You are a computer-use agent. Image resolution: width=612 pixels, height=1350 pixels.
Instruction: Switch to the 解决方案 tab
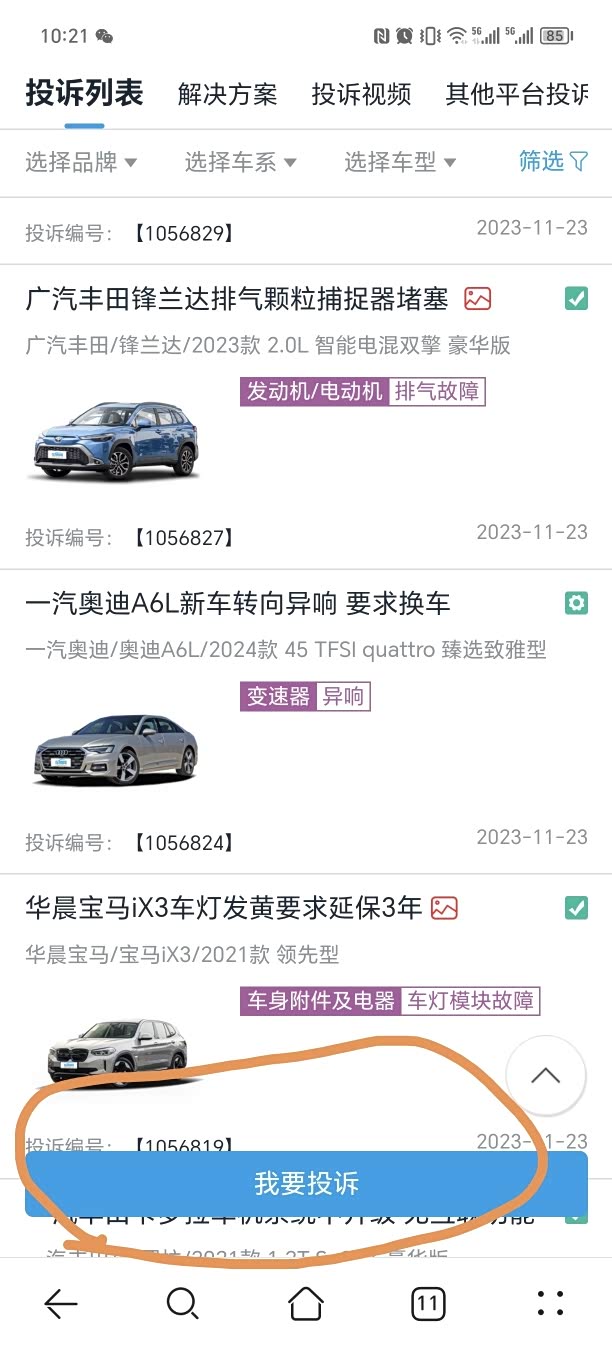coord(227,95)
